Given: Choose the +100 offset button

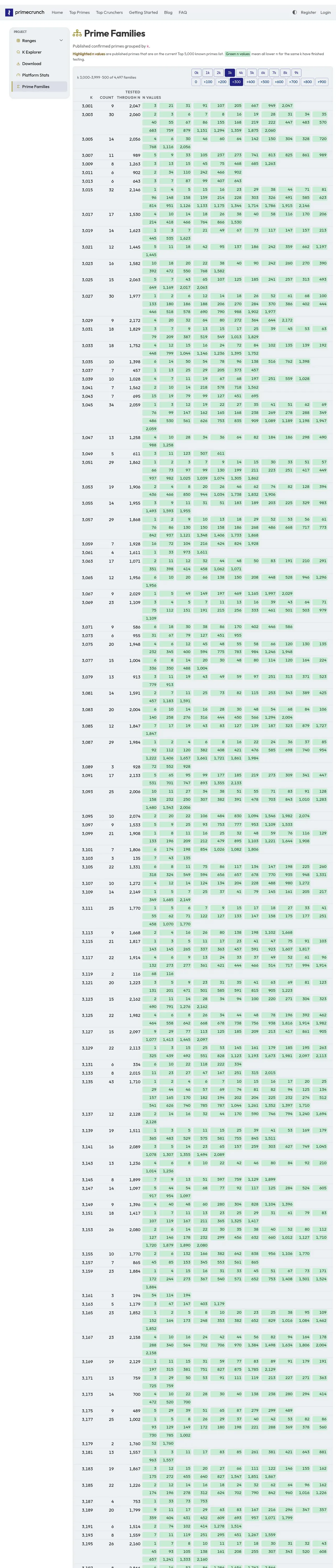Looking at the screenshot, I should (x=208, y=82).
